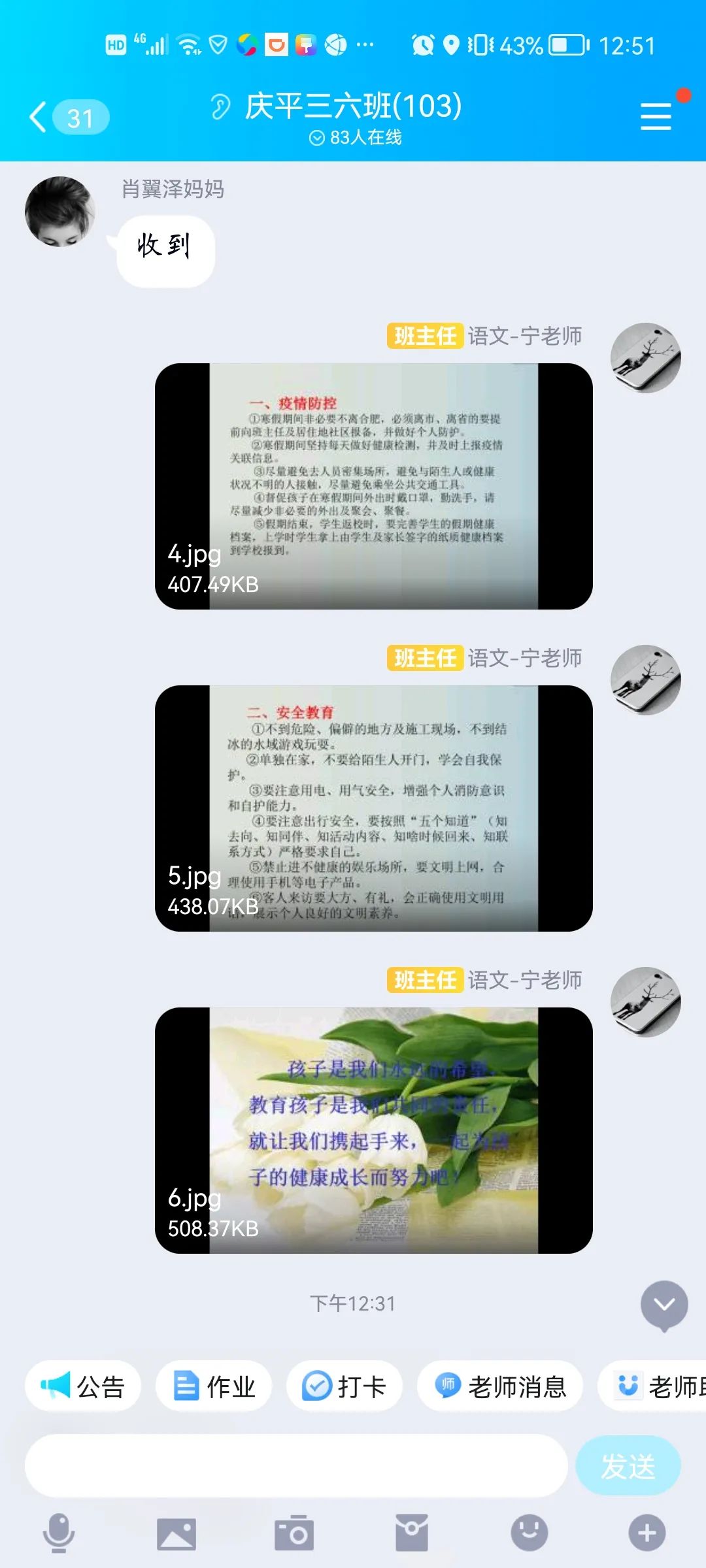This screenshot has height=1568, width=706.
Task: Go back to the message list
Action: pyautogui.click(x=39, y=118)
